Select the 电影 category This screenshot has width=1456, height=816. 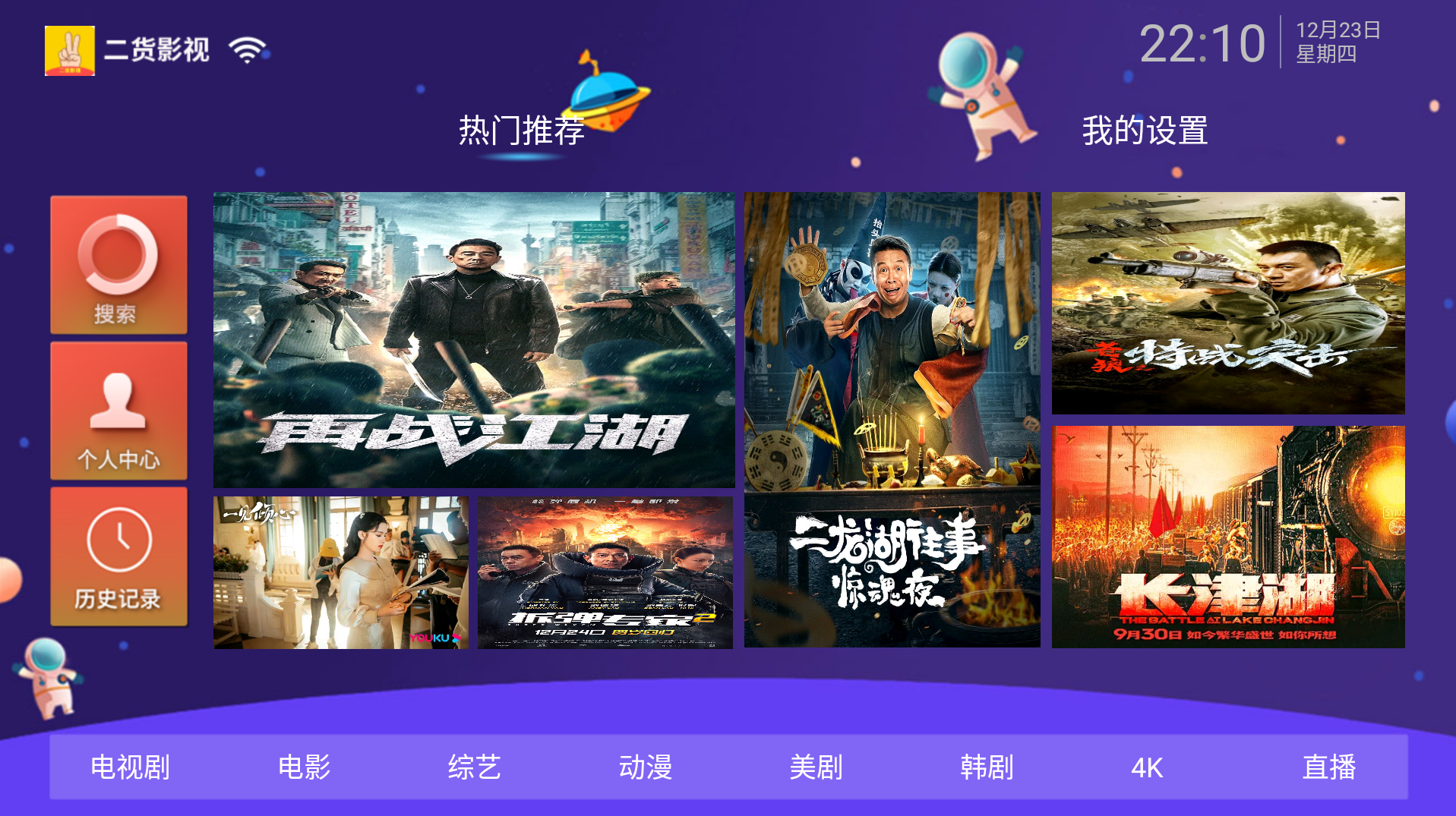(x=304, y=767)
